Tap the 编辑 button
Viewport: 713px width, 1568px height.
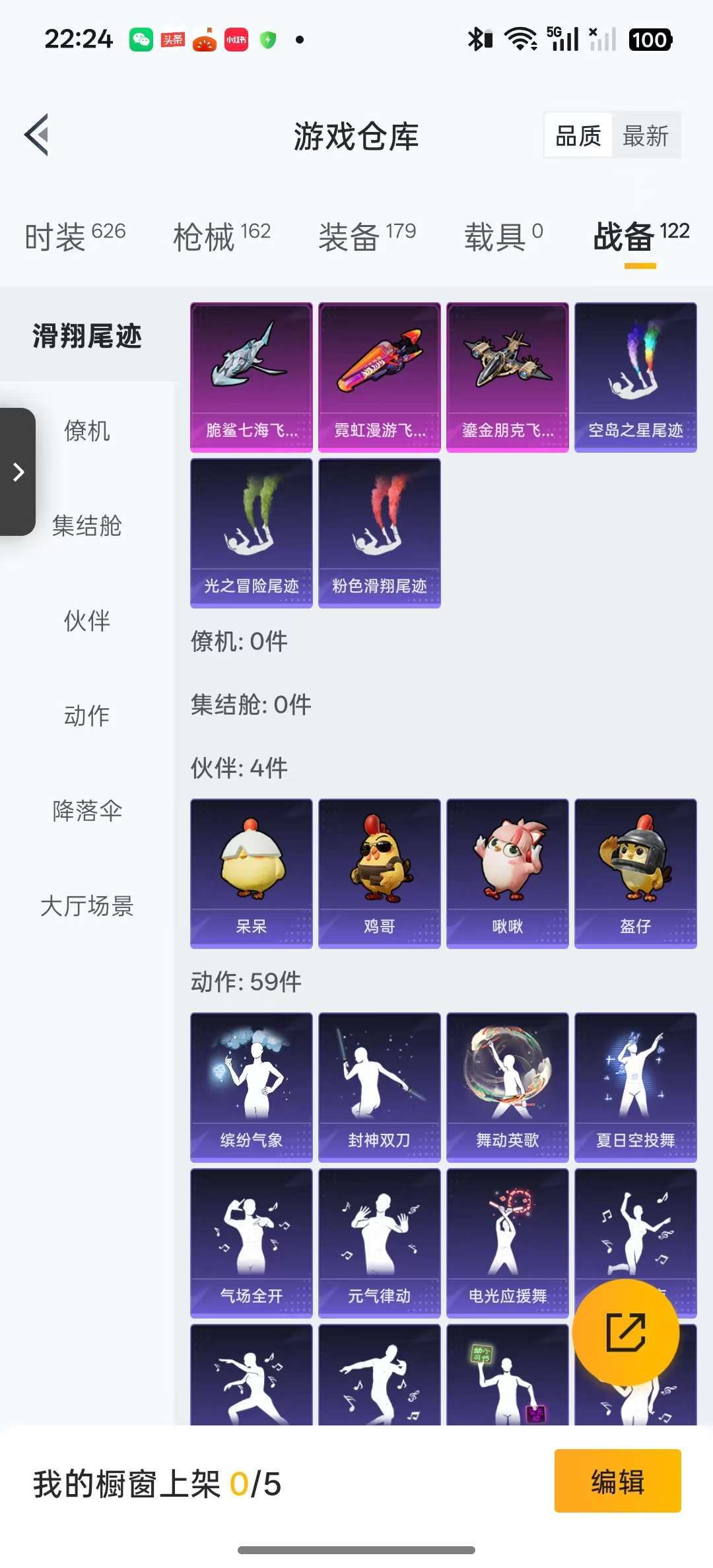click(x=617, y=1481)
